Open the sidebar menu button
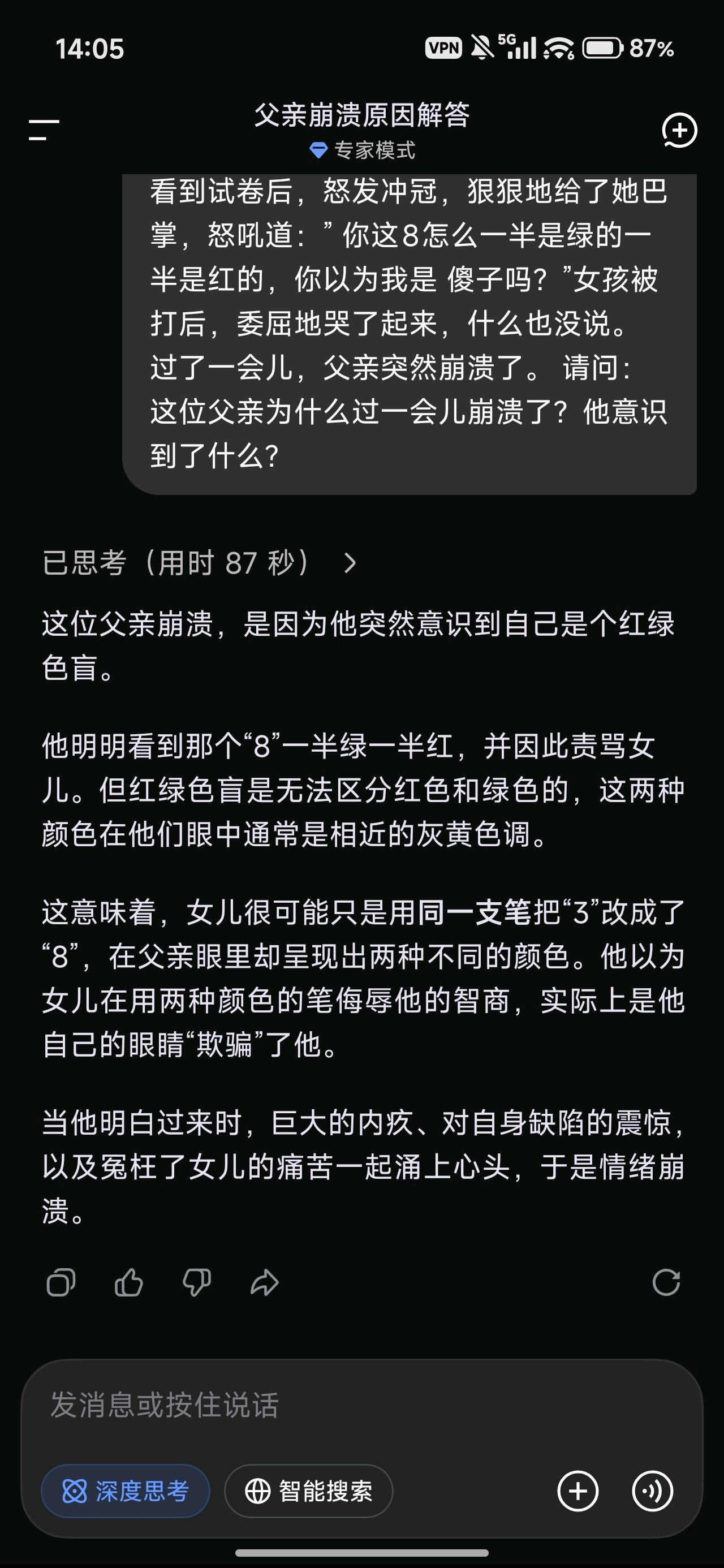Viewport: 724px width, 1568px height. [x=44, y=130]
